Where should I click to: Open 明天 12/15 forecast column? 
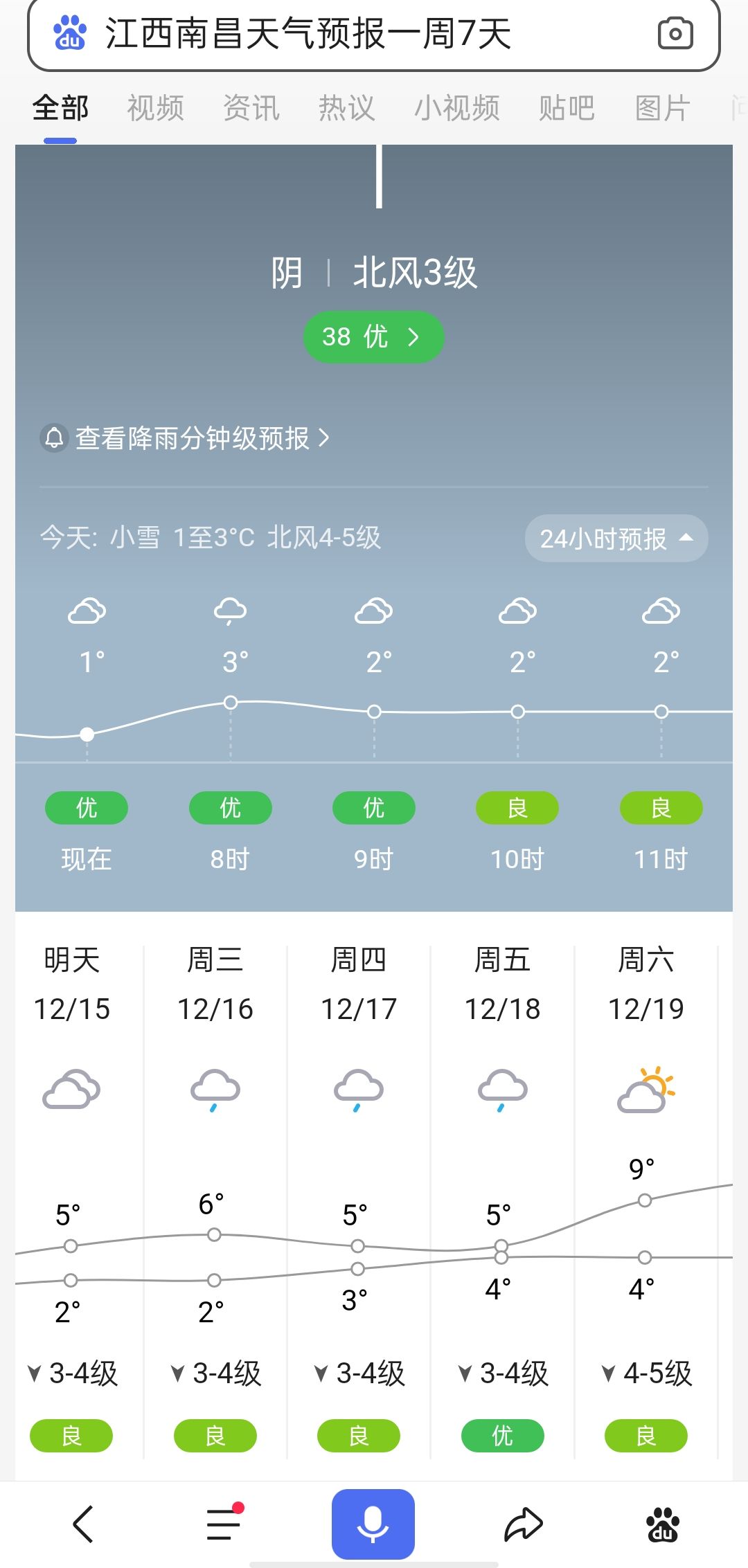[x=72, y=1201]
